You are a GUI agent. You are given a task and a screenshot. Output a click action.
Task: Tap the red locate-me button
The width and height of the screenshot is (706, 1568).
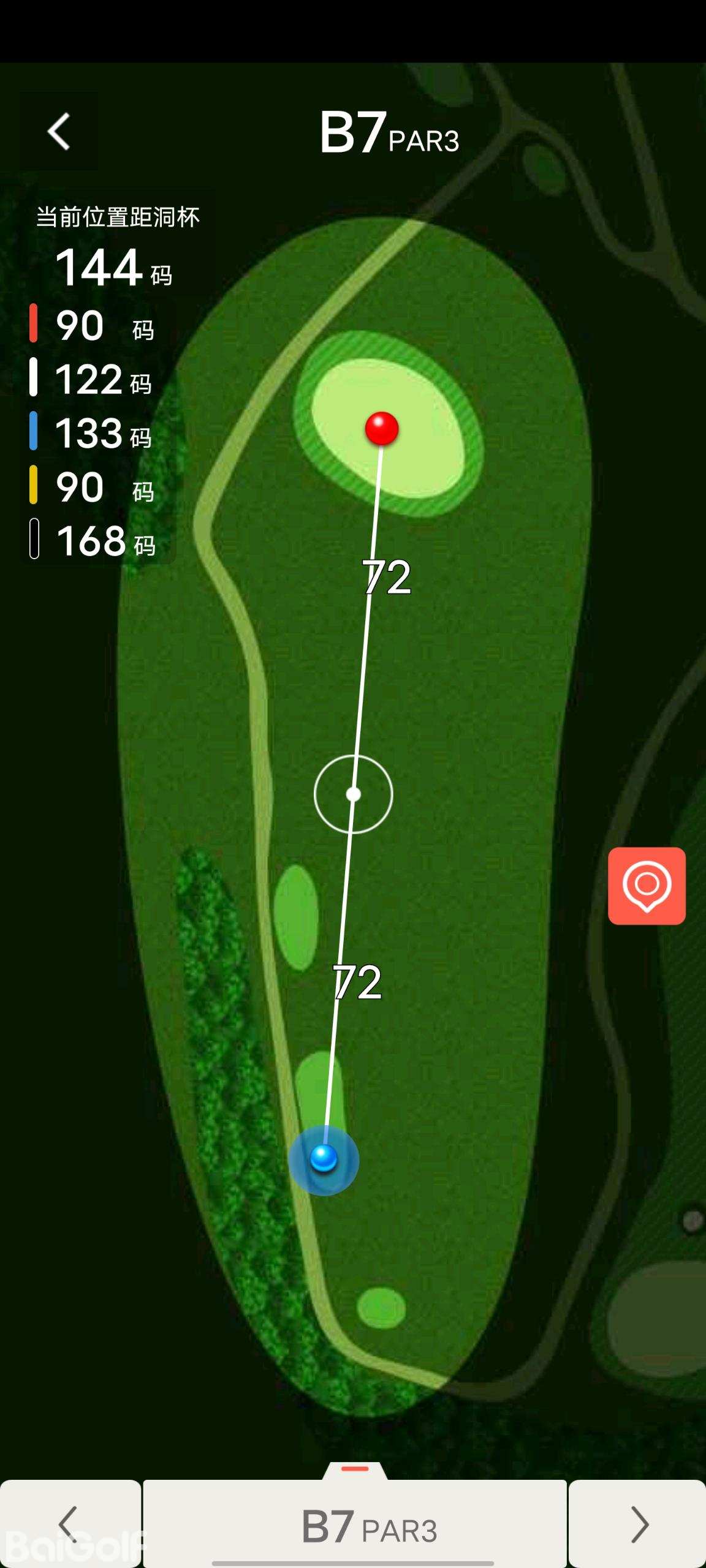coord(647,886)
